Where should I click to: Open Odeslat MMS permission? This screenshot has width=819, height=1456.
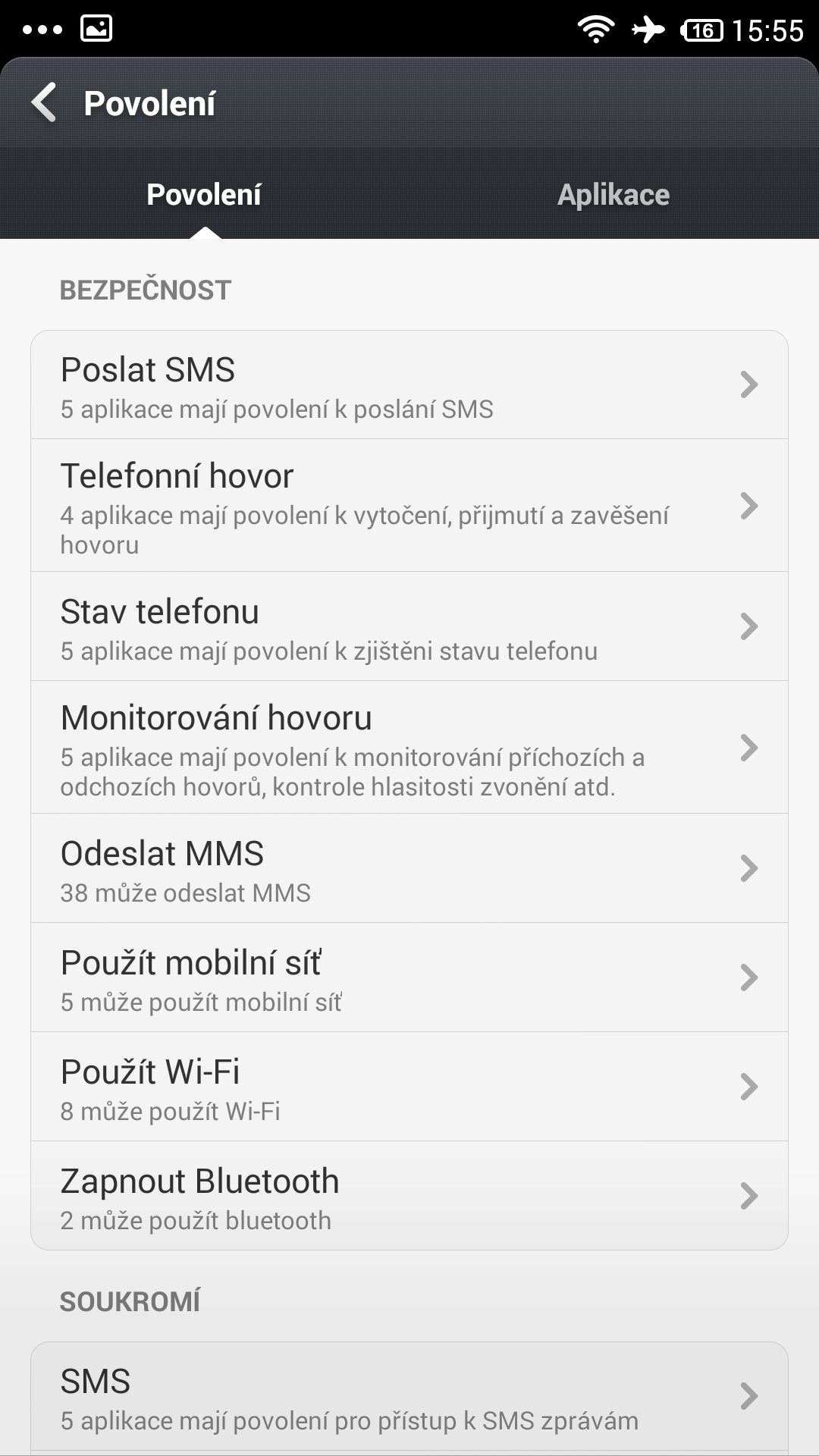[x=409, y=869]
